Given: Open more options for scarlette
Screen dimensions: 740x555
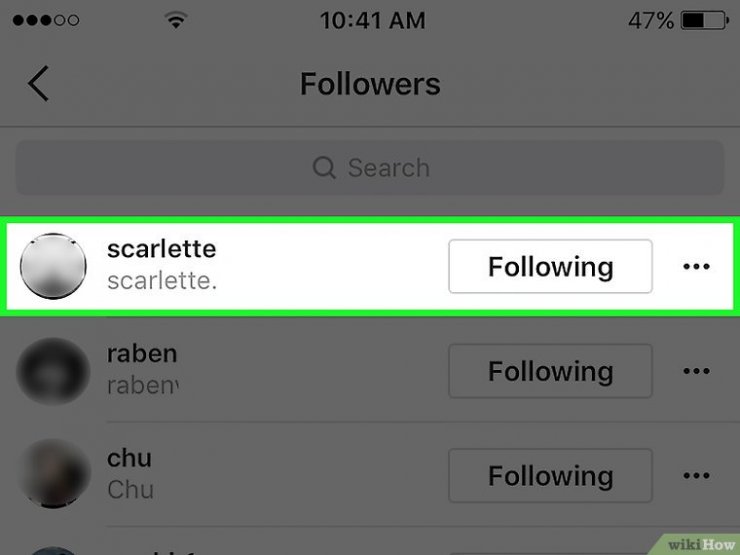Looking at the screenshot, I should point(696,267).
